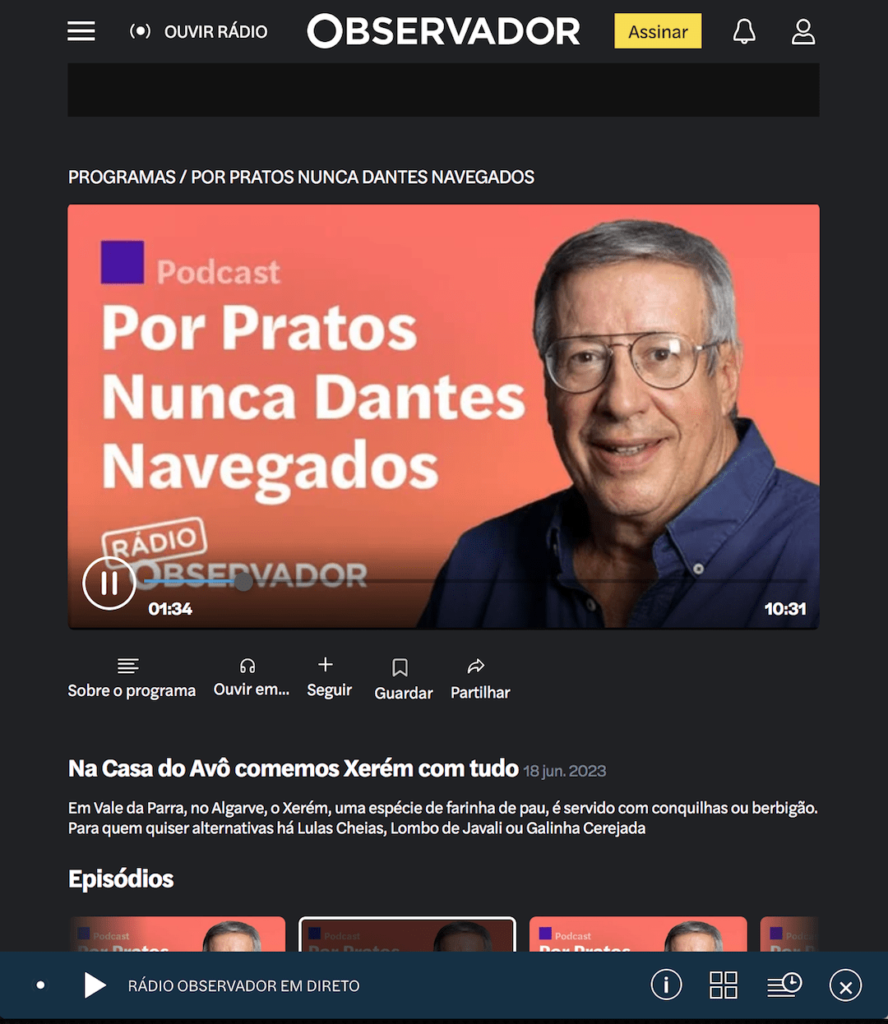
Task: Play Rádio Observador em direto
Action: coord(95,986)
